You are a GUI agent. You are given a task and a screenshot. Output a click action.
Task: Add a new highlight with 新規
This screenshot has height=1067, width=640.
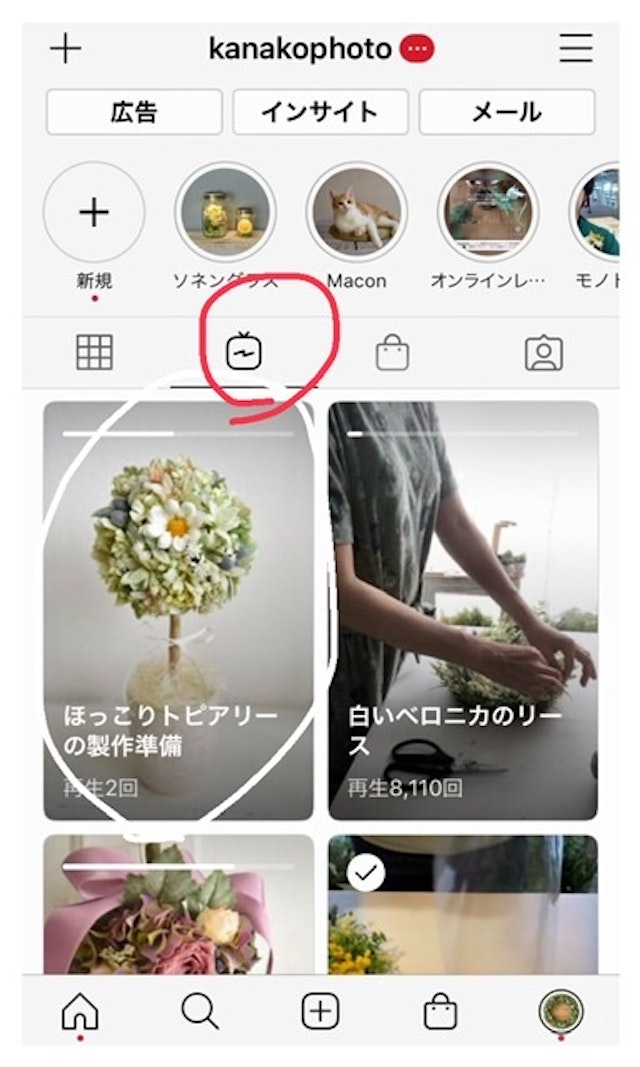[x=94, y=212]
